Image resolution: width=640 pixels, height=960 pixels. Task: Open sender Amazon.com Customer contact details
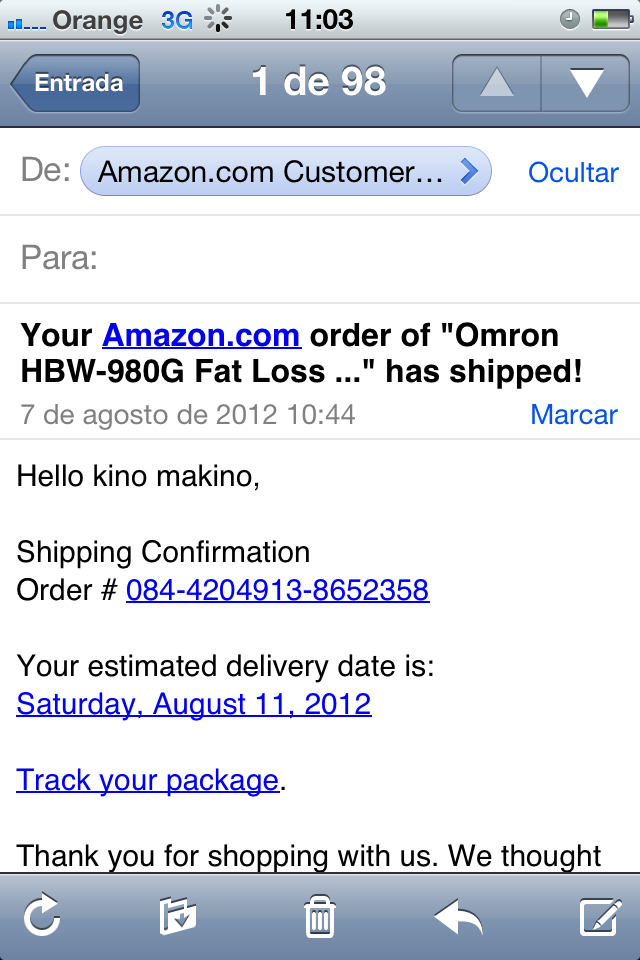285,172
